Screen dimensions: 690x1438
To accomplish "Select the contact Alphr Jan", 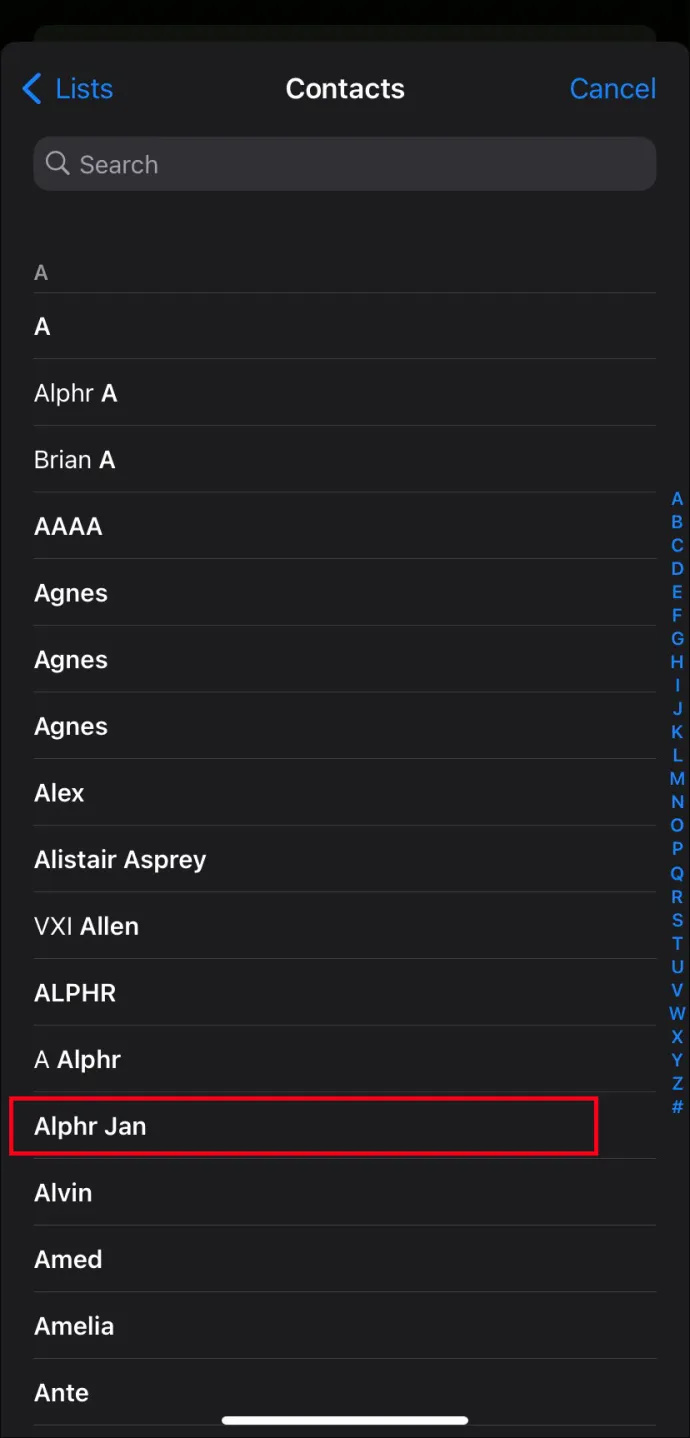I will (x=345, y=1126).
